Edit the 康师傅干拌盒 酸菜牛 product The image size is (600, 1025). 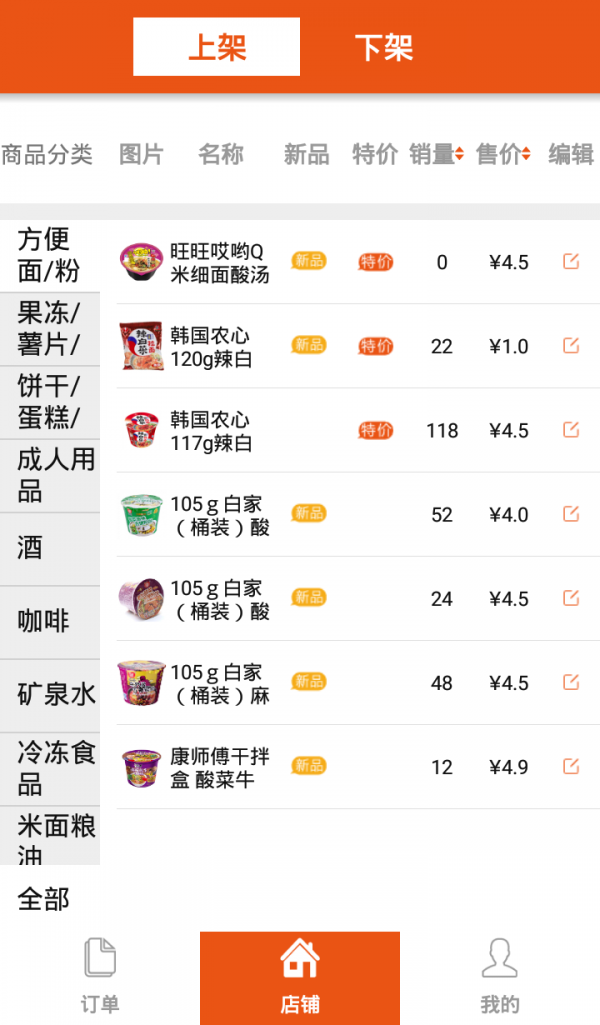click(570, 766)
